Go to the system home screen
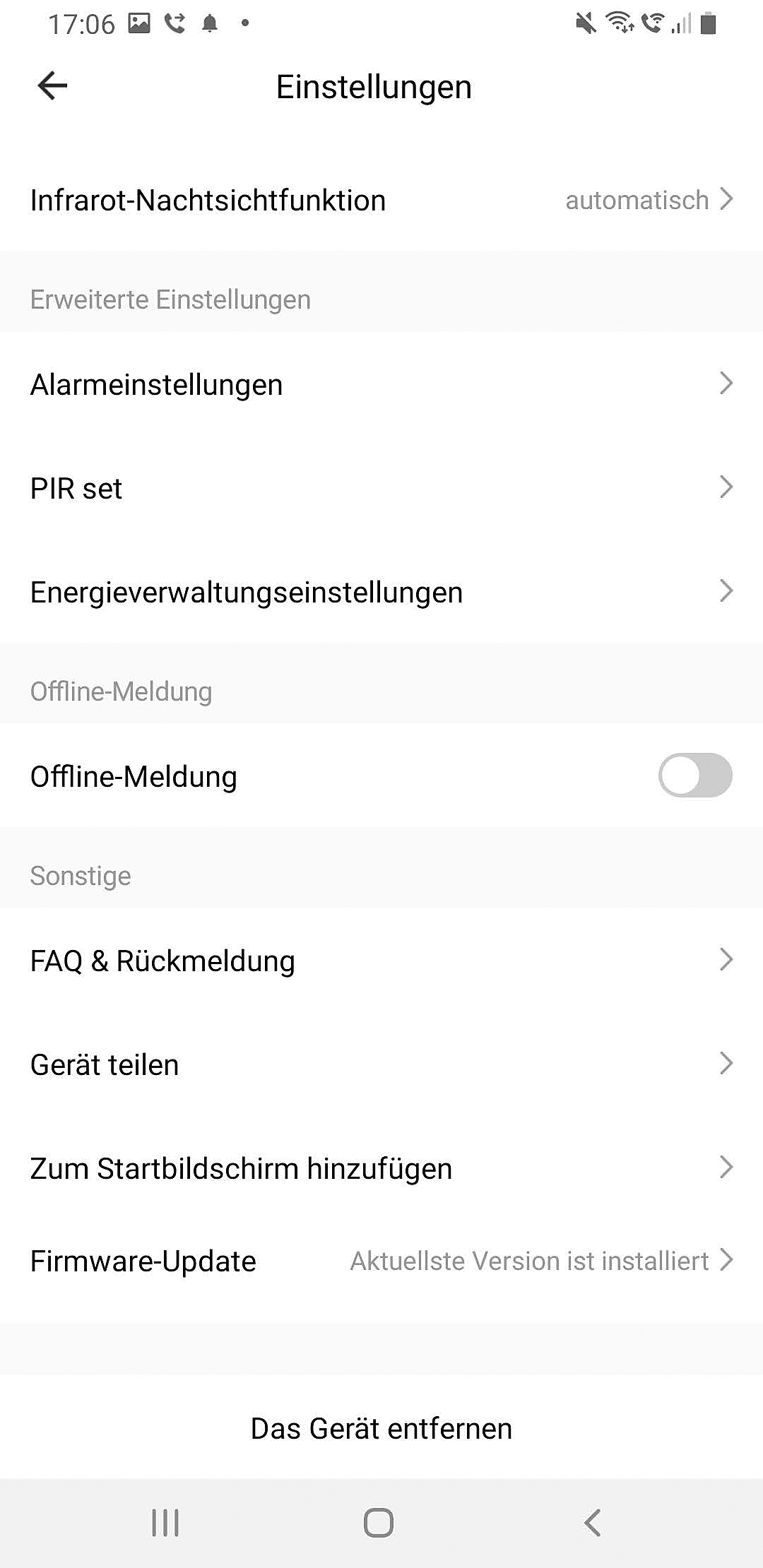 [379, 1523]
